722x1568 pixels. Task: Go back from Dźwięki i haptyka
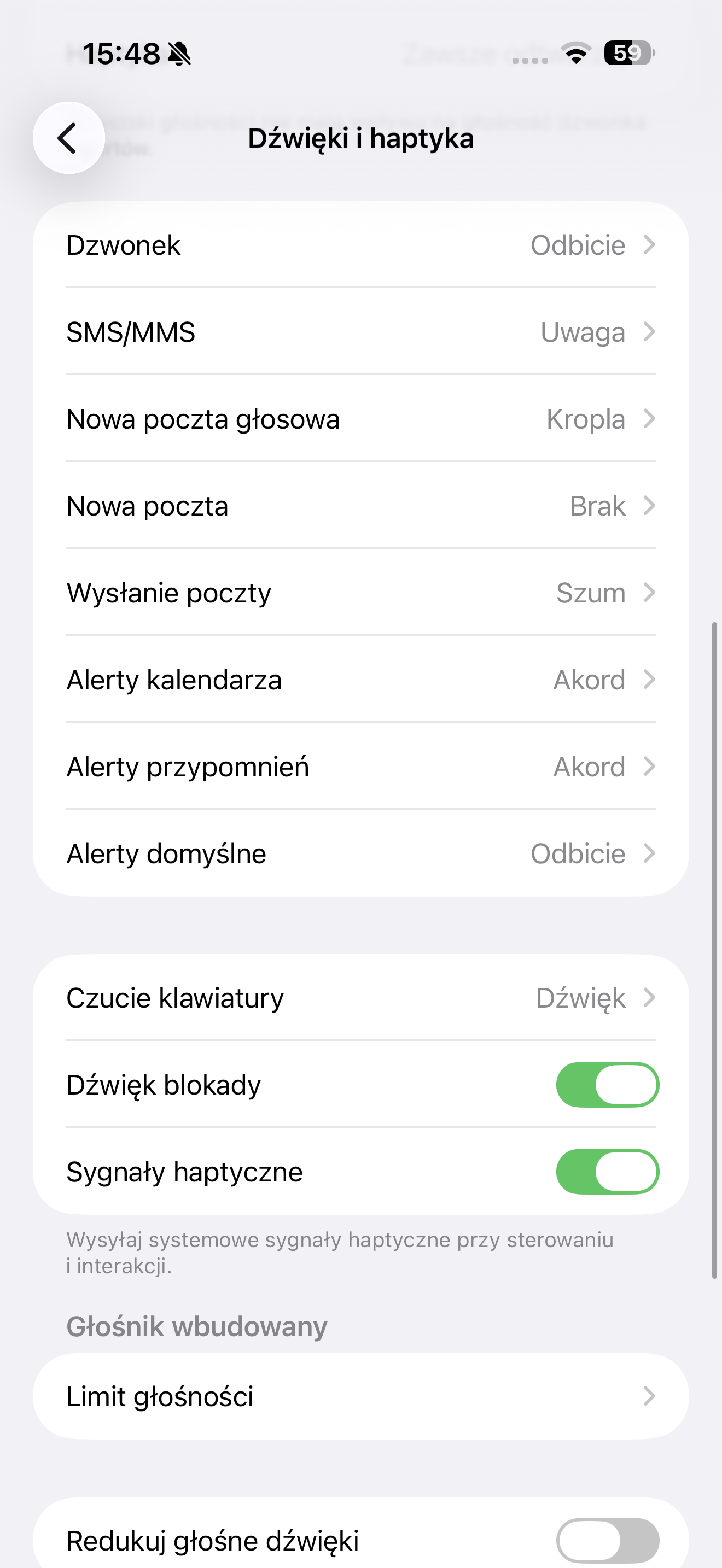tap(68, 138)
